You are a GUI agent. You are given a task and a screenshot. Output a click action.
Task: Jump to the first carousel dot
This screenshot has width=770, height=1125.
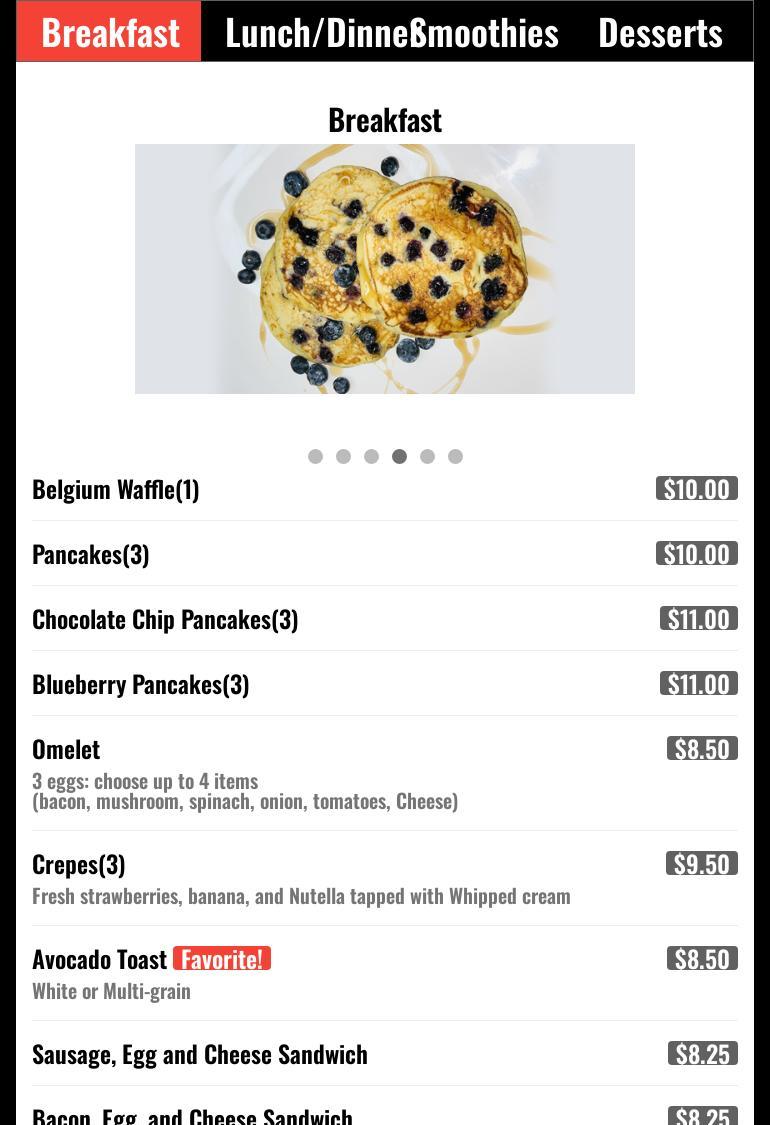(x=315, y=456)
